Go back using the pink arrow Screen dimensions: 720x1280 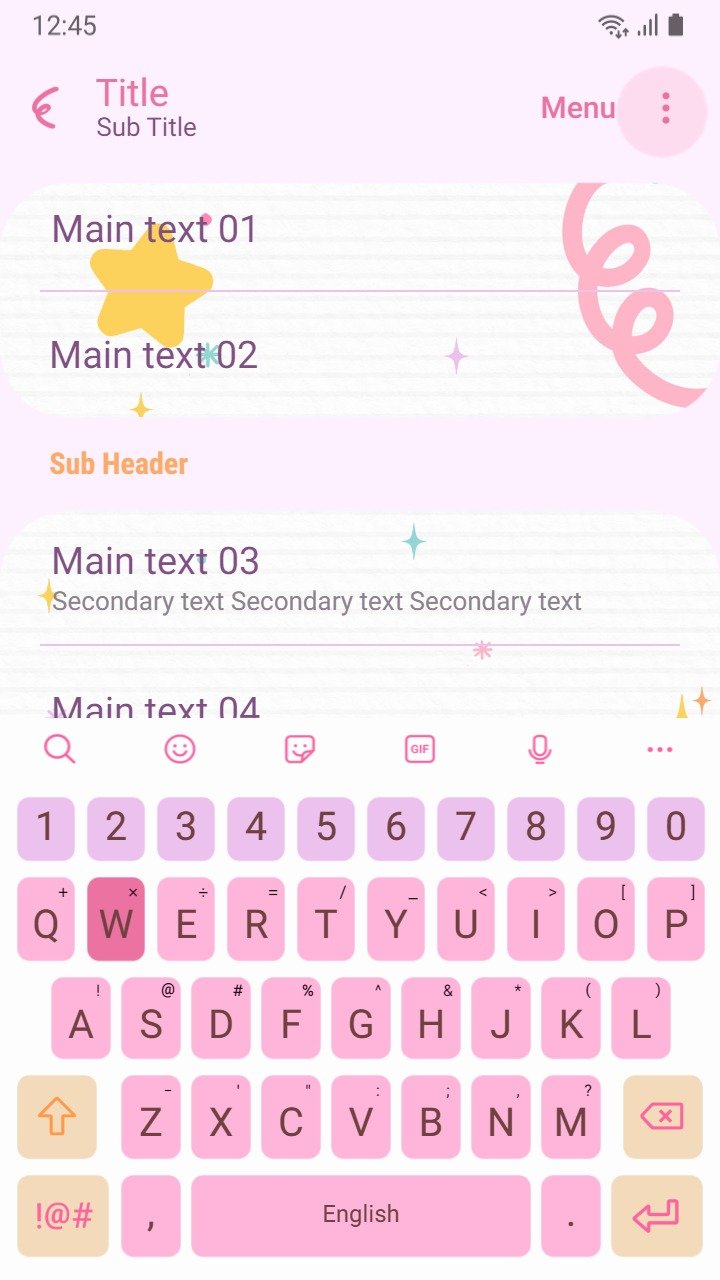(45, 108)
